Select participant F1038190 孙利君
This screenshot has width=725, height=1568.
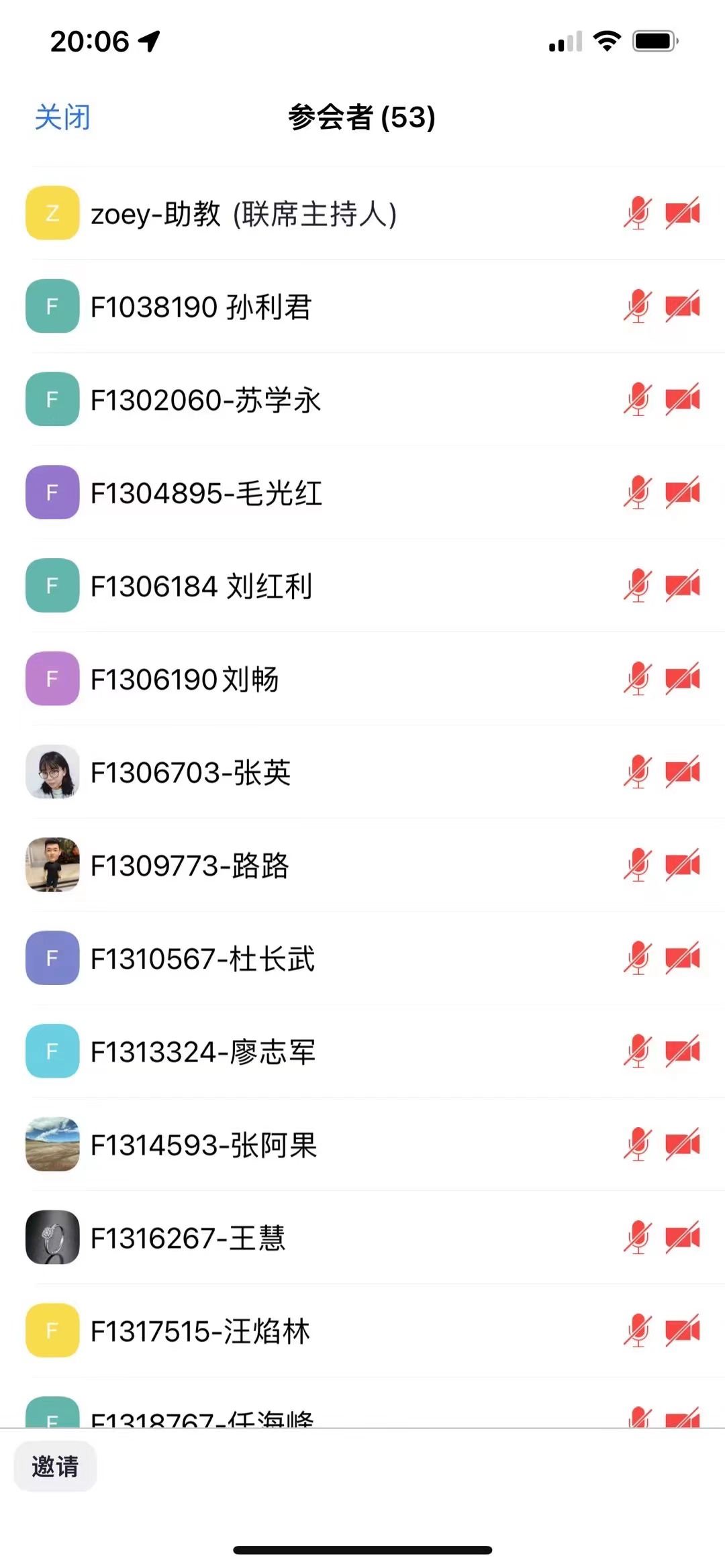[x=201, y=307]
